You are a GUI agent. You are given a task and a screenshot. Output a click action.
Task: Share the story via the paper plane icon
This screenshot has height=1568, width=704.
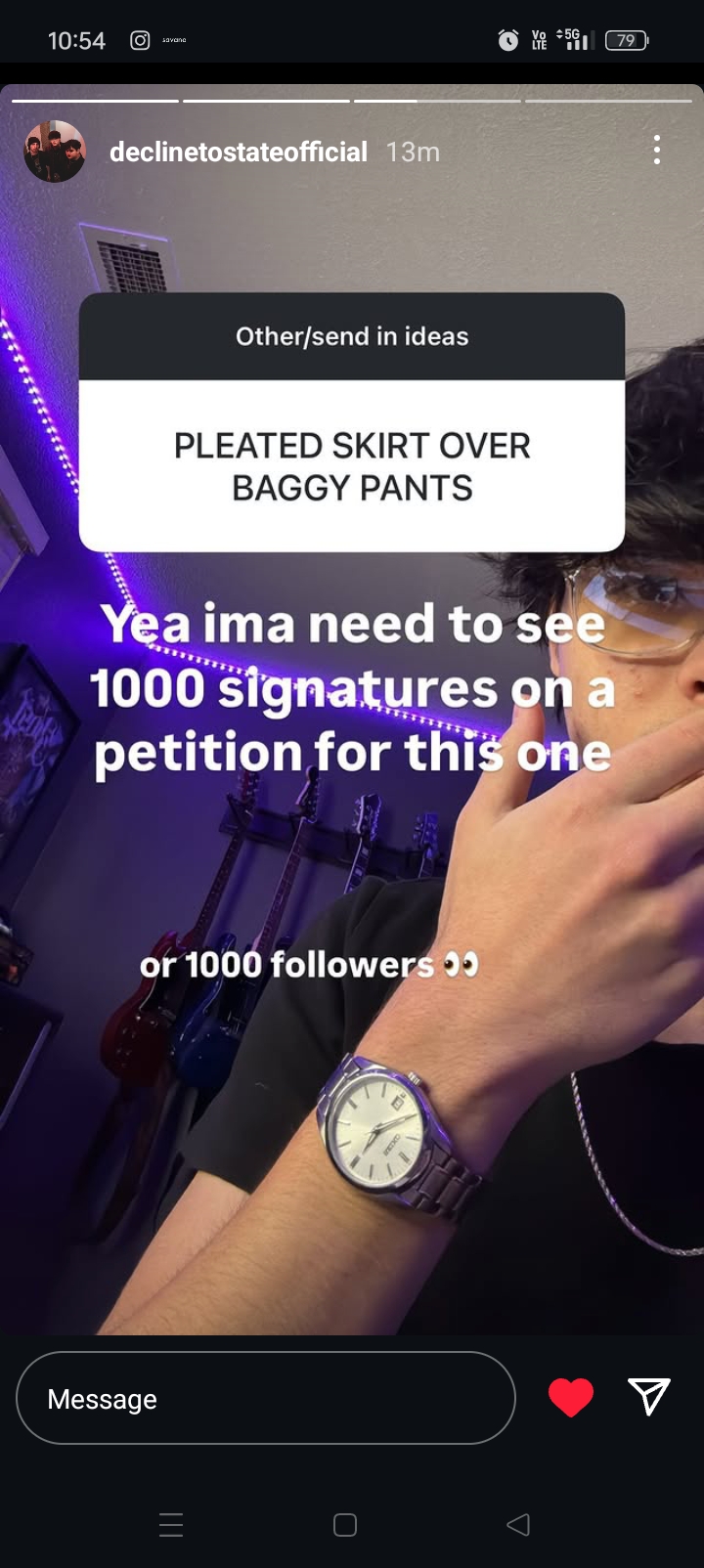pyautogui.click(x=648, y=1396)
